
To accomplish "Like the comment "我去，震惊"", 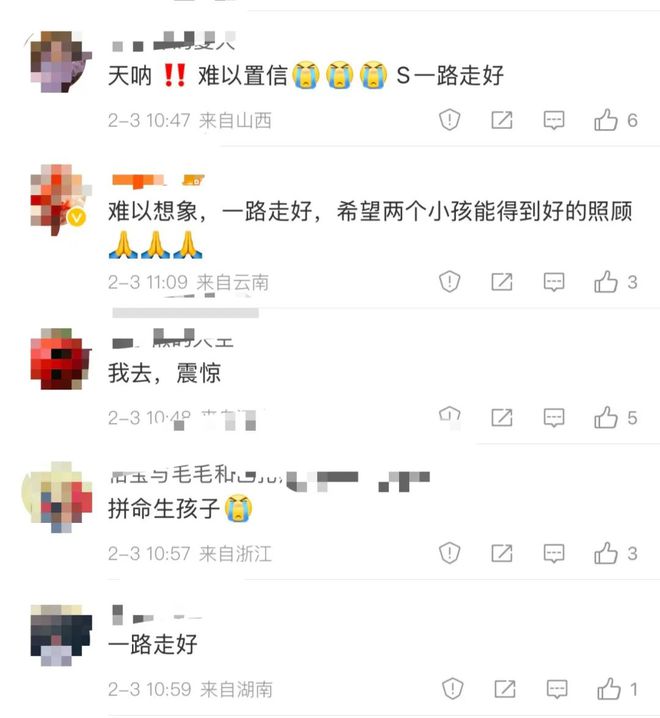I will (606, 418).
